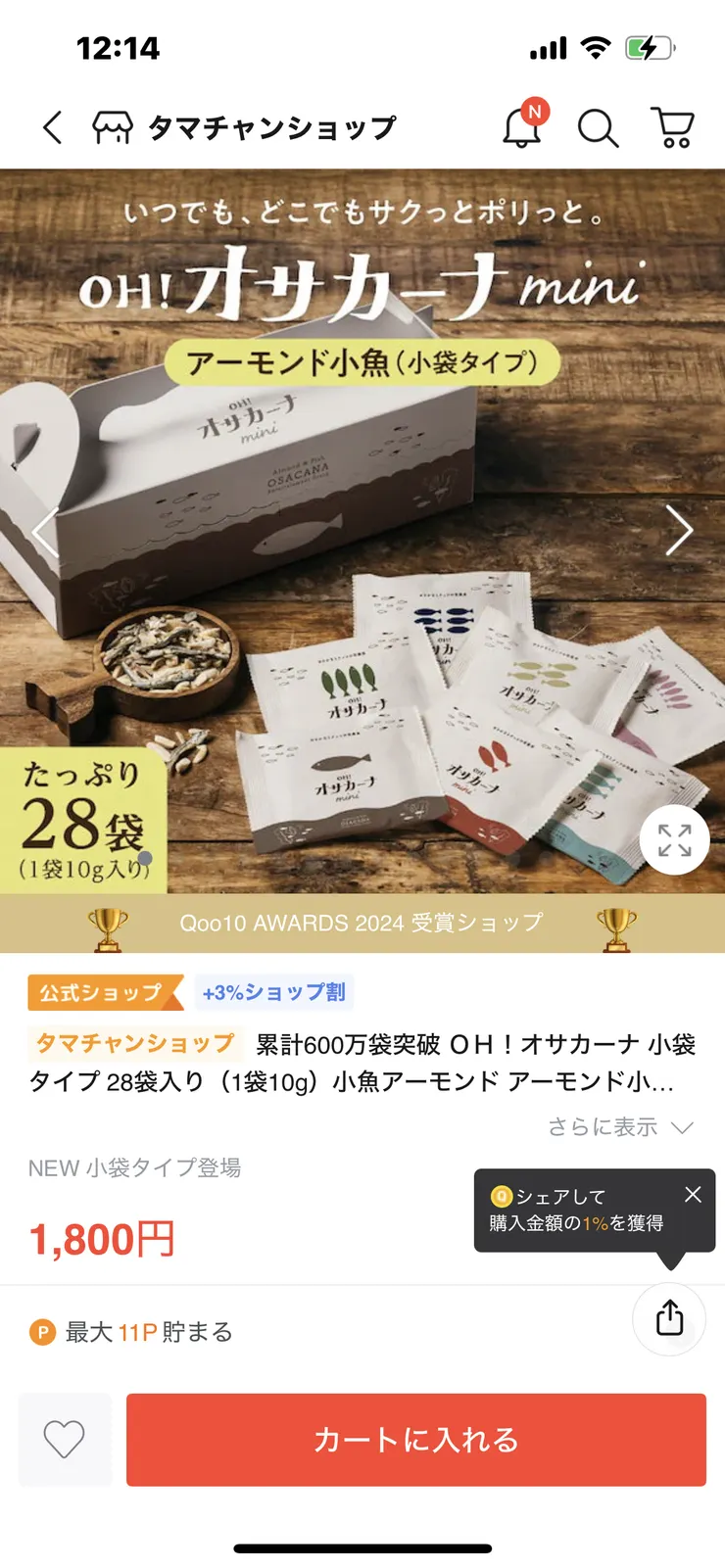This screenshot has height=1568, width=725.
Task: Show the previous product image
Action: [45, 532]
